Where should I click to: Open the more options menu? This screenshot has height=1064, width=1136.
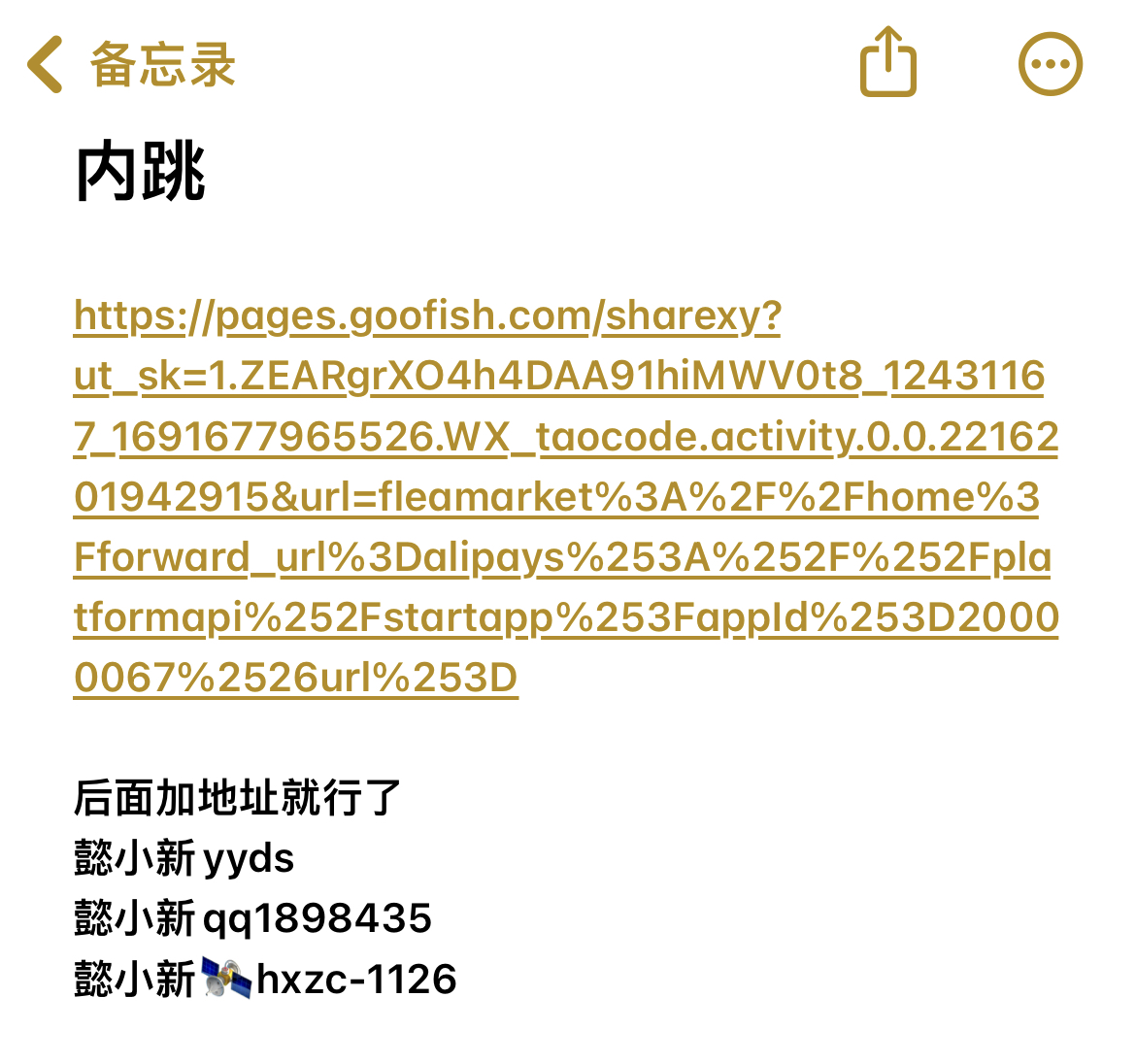coord(1050,65)
